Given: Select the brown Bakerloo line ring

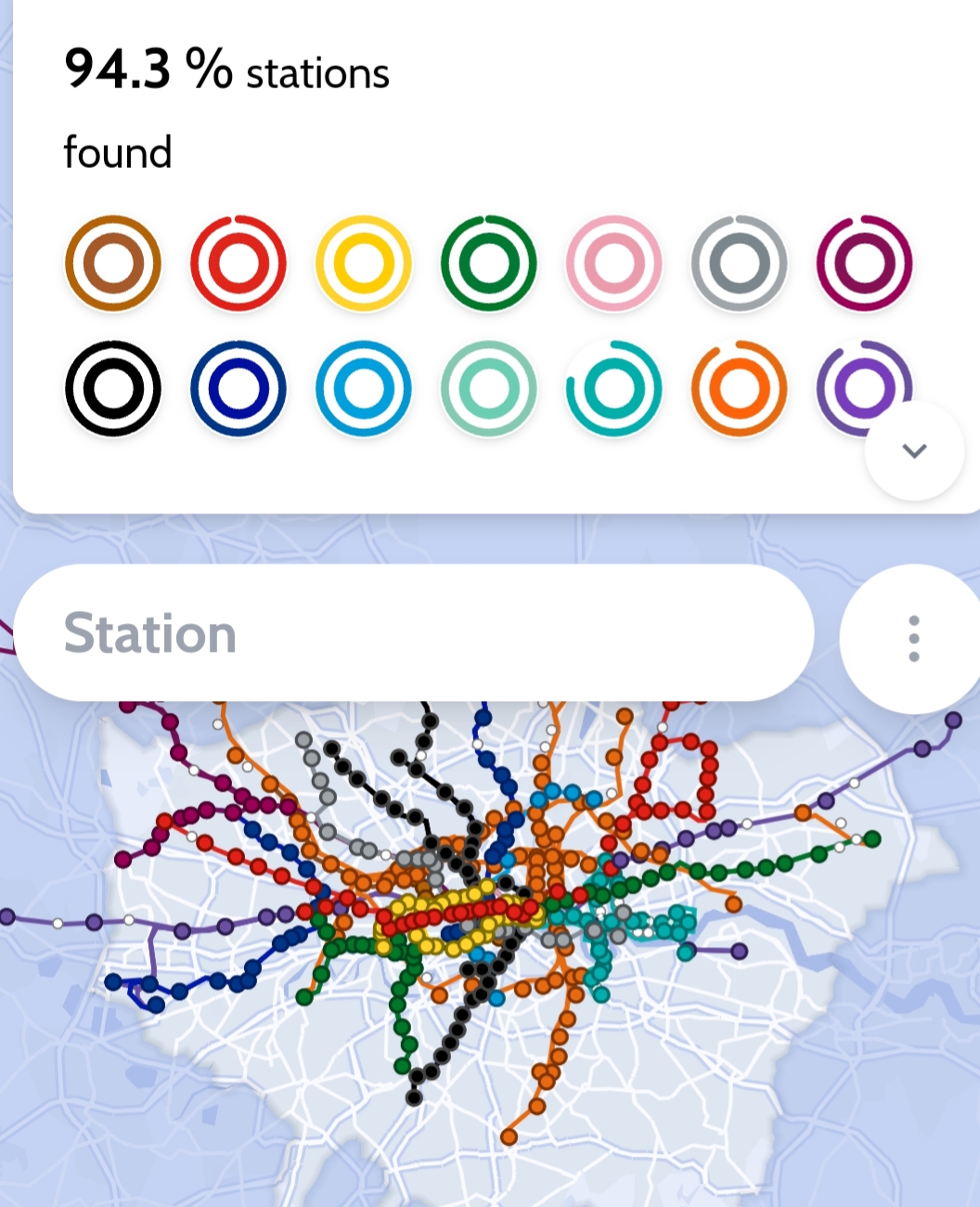Looking at the screenshot, I should click(113, 264).
